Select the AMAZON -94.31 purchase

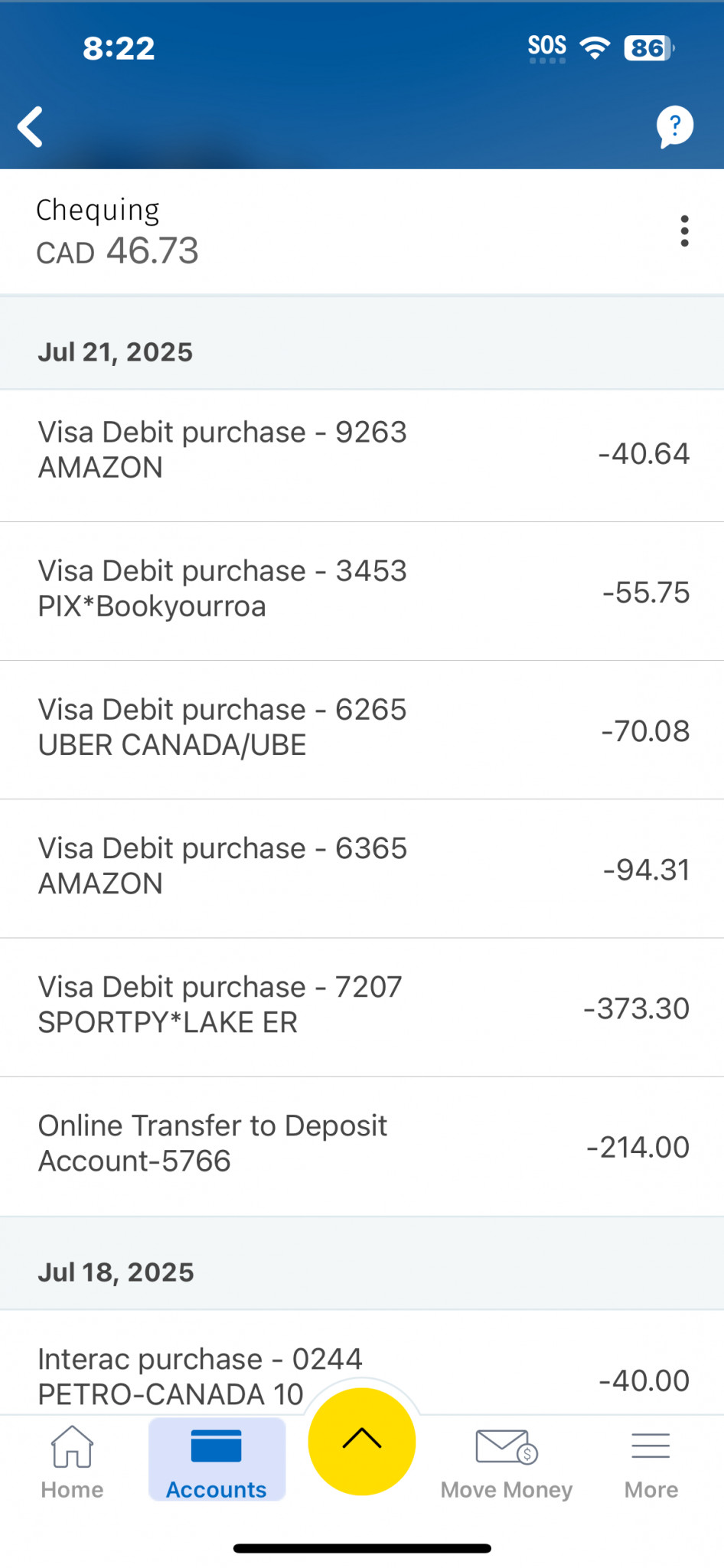(x=362, y=868)
